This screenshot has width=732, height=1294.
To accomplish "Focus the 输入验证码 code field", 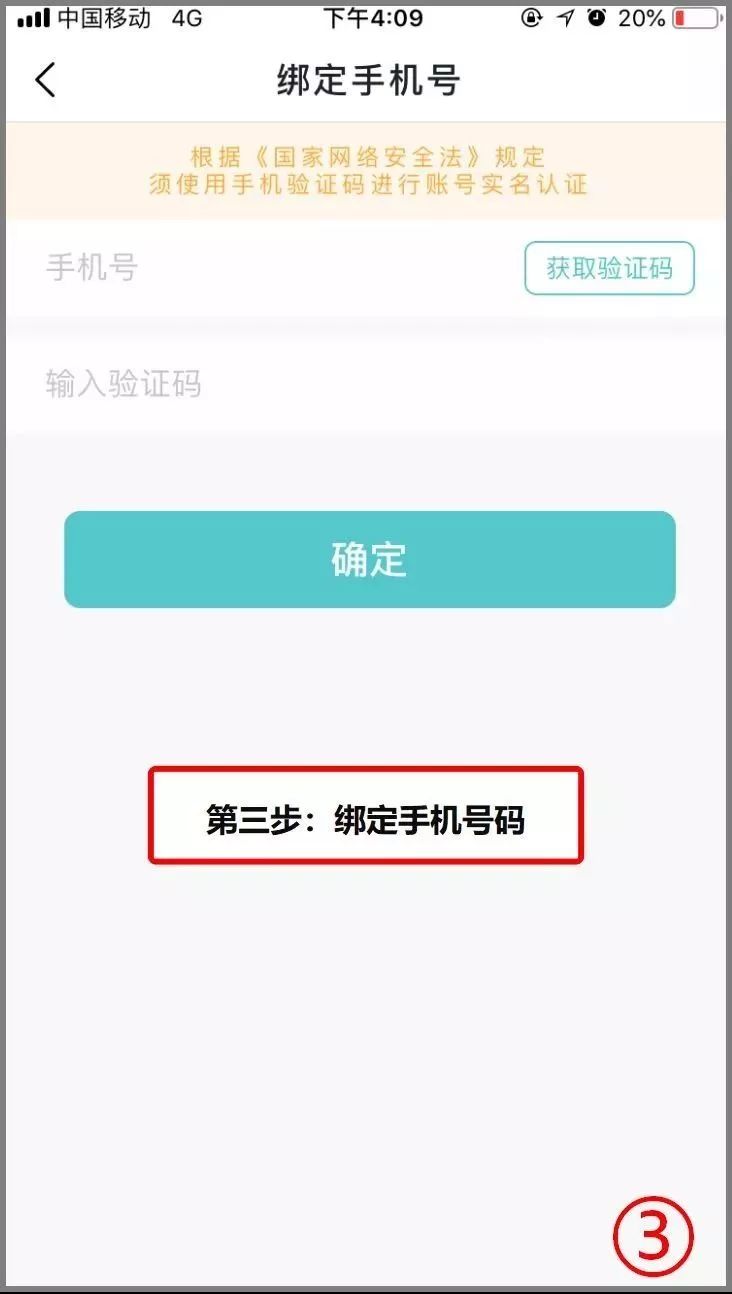I will point(366,384).
